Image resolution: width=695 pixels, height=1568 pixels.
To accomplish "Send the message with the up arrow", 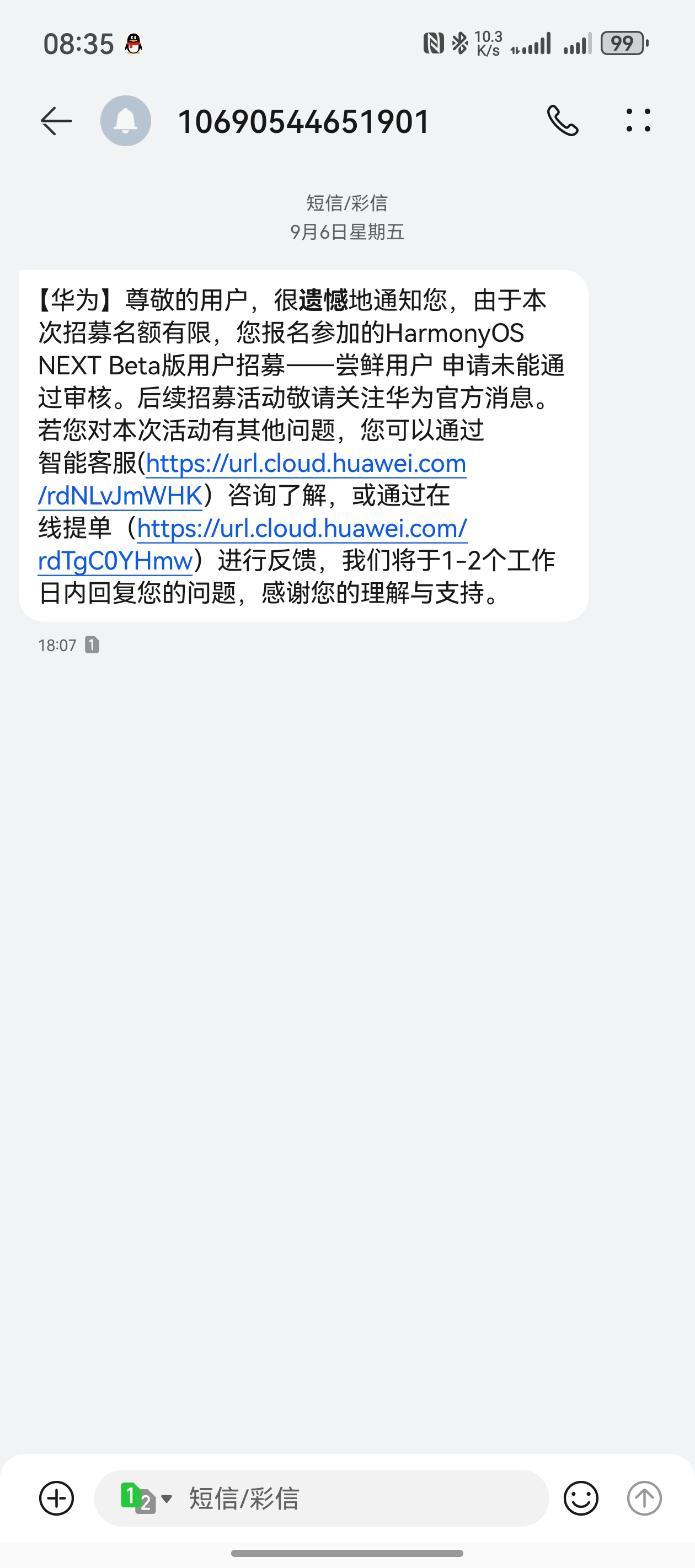I will pos(644,1499).
